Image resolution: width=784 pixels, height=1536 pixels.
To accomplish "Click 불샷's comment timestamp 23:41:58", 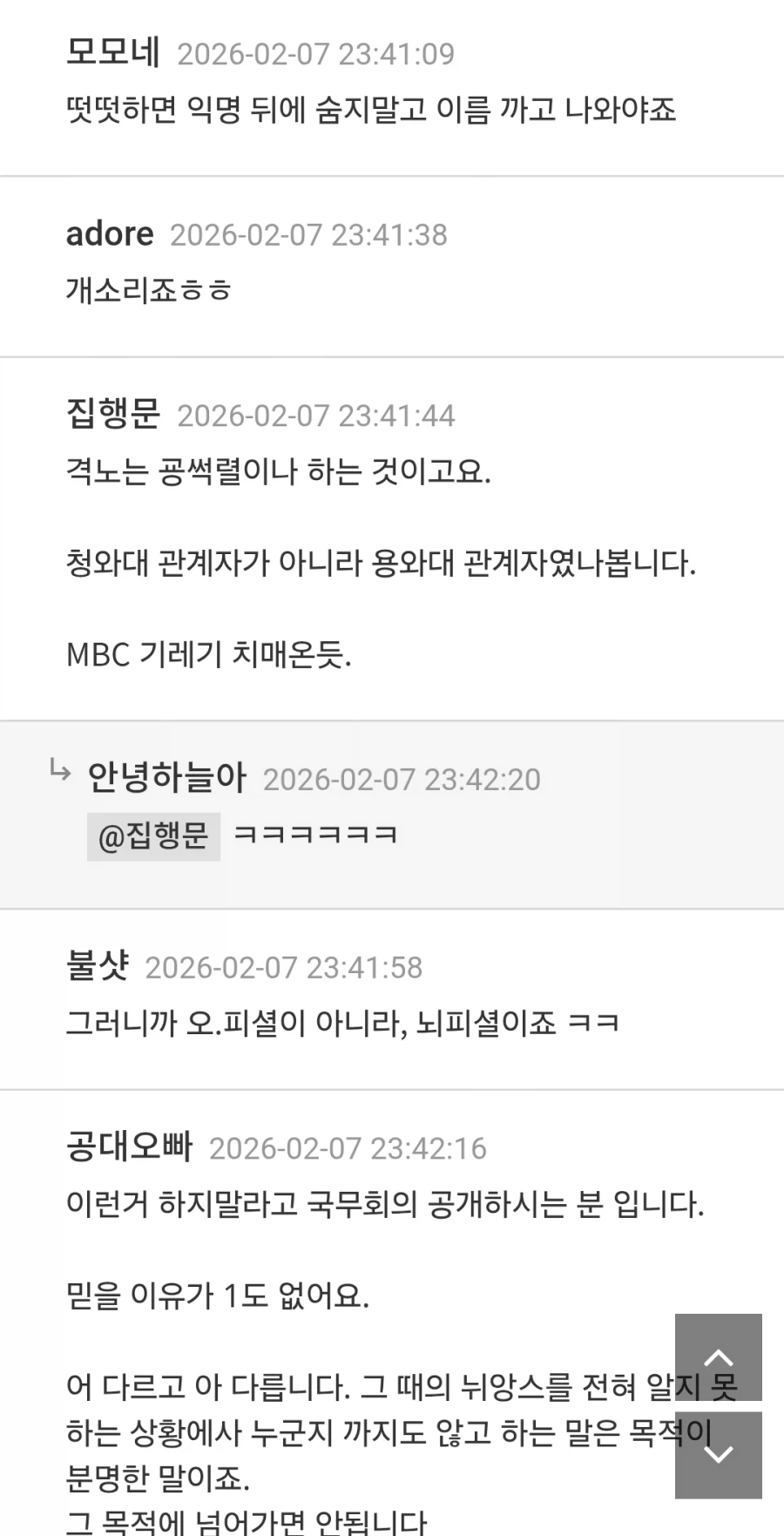I will click(x=283, y=968).
